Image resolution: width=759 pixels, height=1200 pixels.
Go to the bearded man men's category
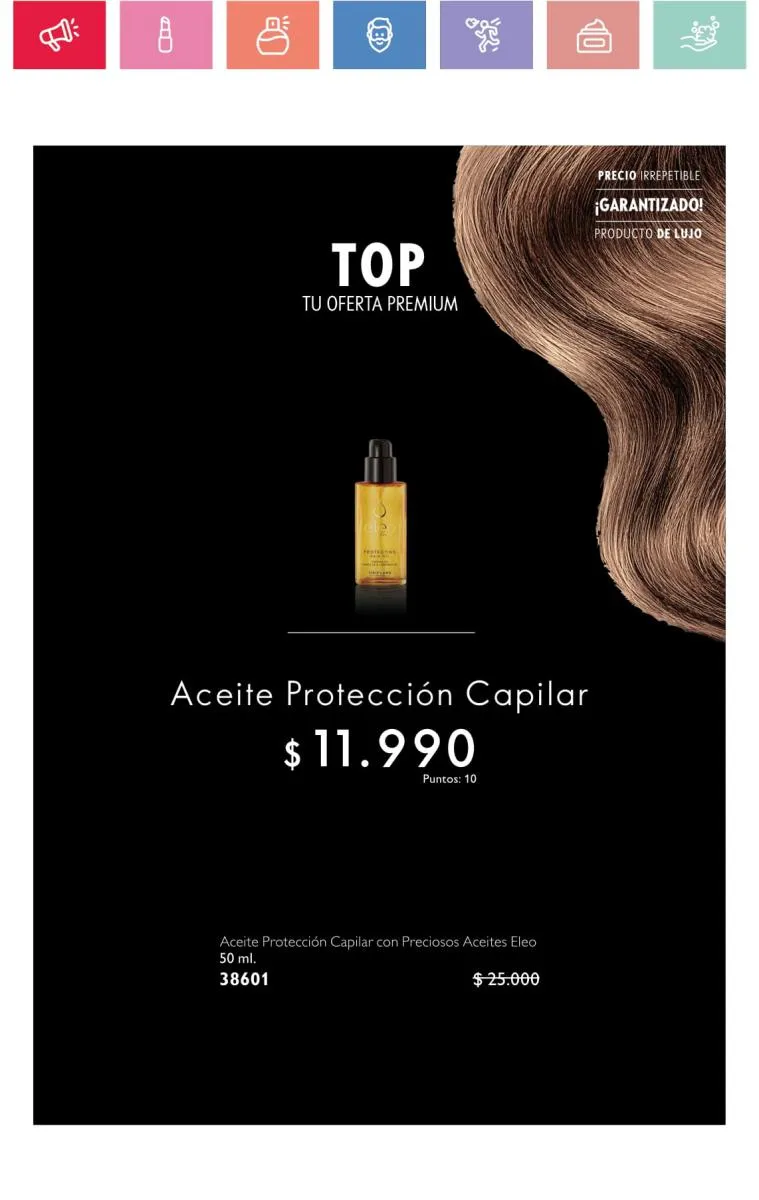coord(379,35)
